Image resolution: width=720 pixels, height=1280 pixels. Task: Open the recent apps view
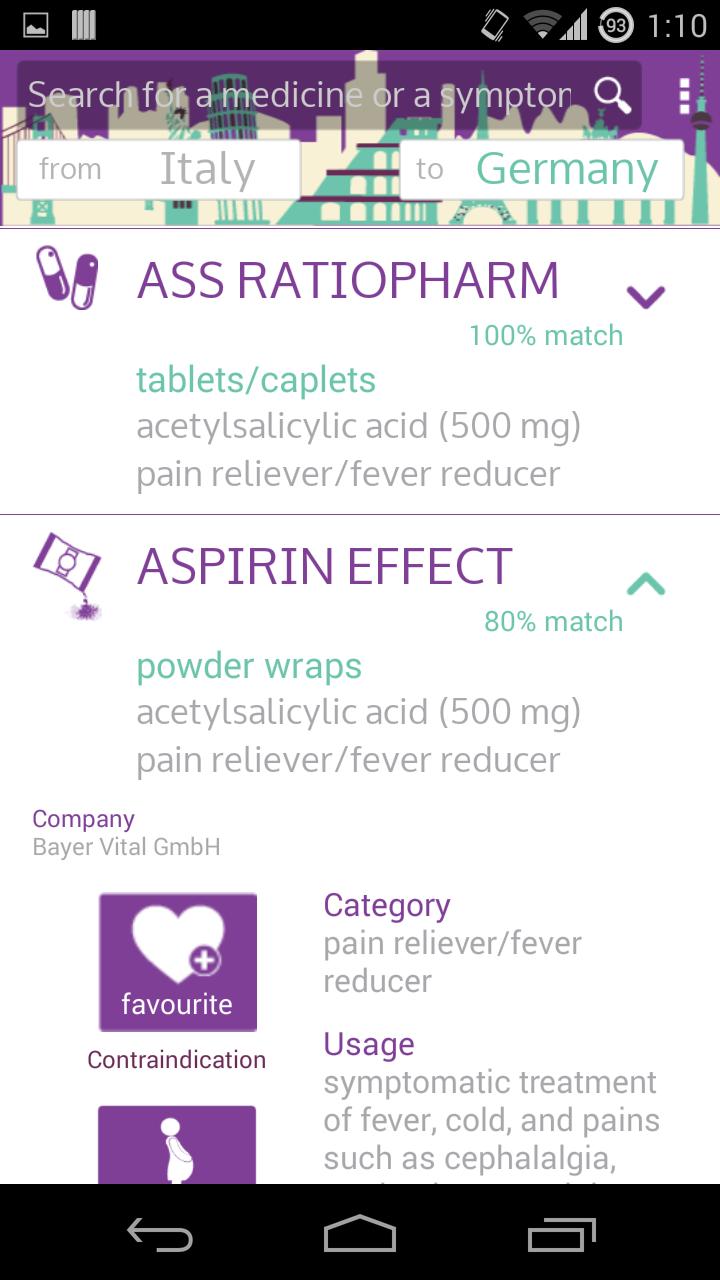coord(561,1234)
